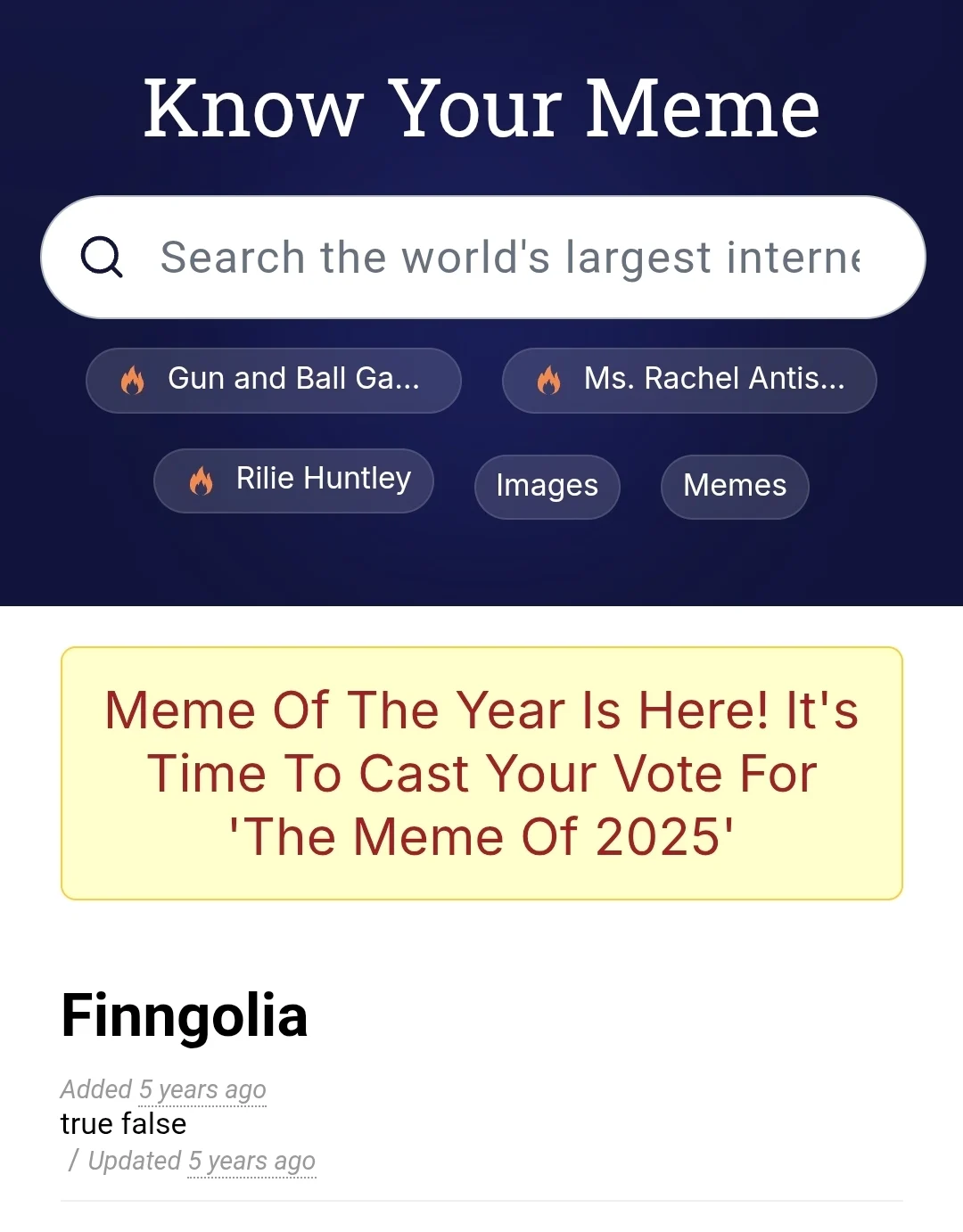Toggle the Images search filter

(x=547, y=487)
